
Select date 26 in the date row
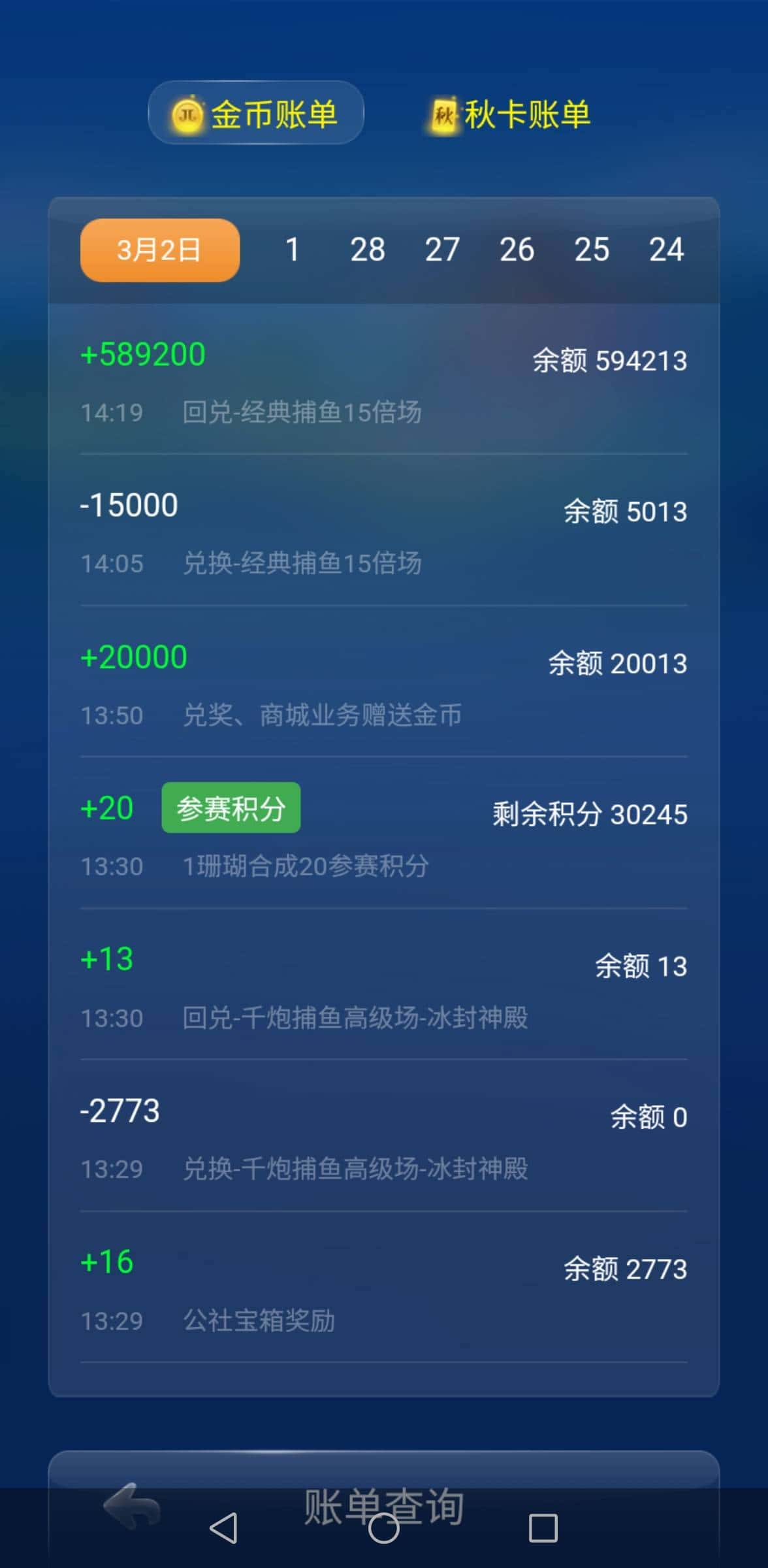518,250
